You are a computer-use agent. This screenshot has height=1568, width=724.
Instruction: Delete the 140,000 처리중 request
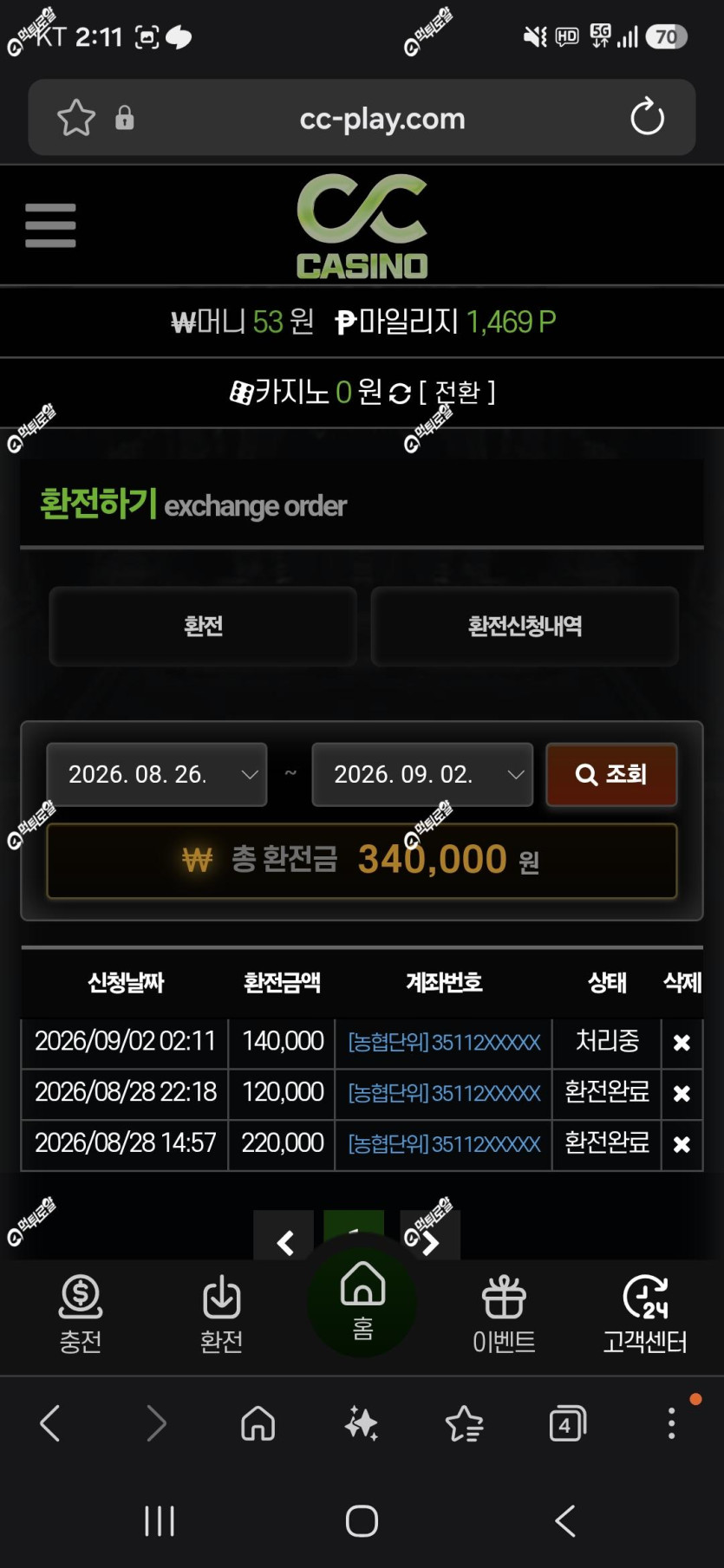682,1042
